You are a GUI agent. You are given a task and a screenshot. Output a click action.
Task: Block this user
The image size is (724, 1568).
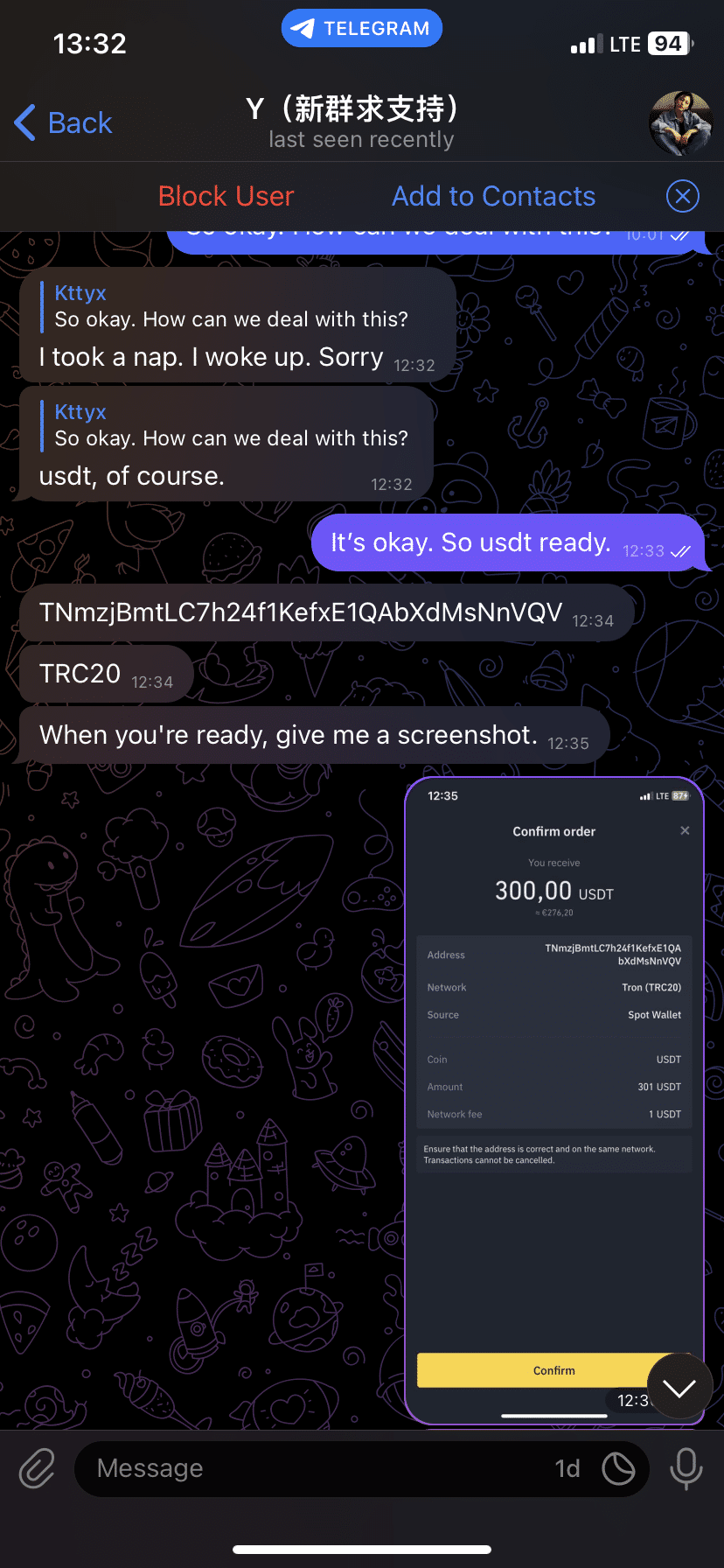[226, 196]
